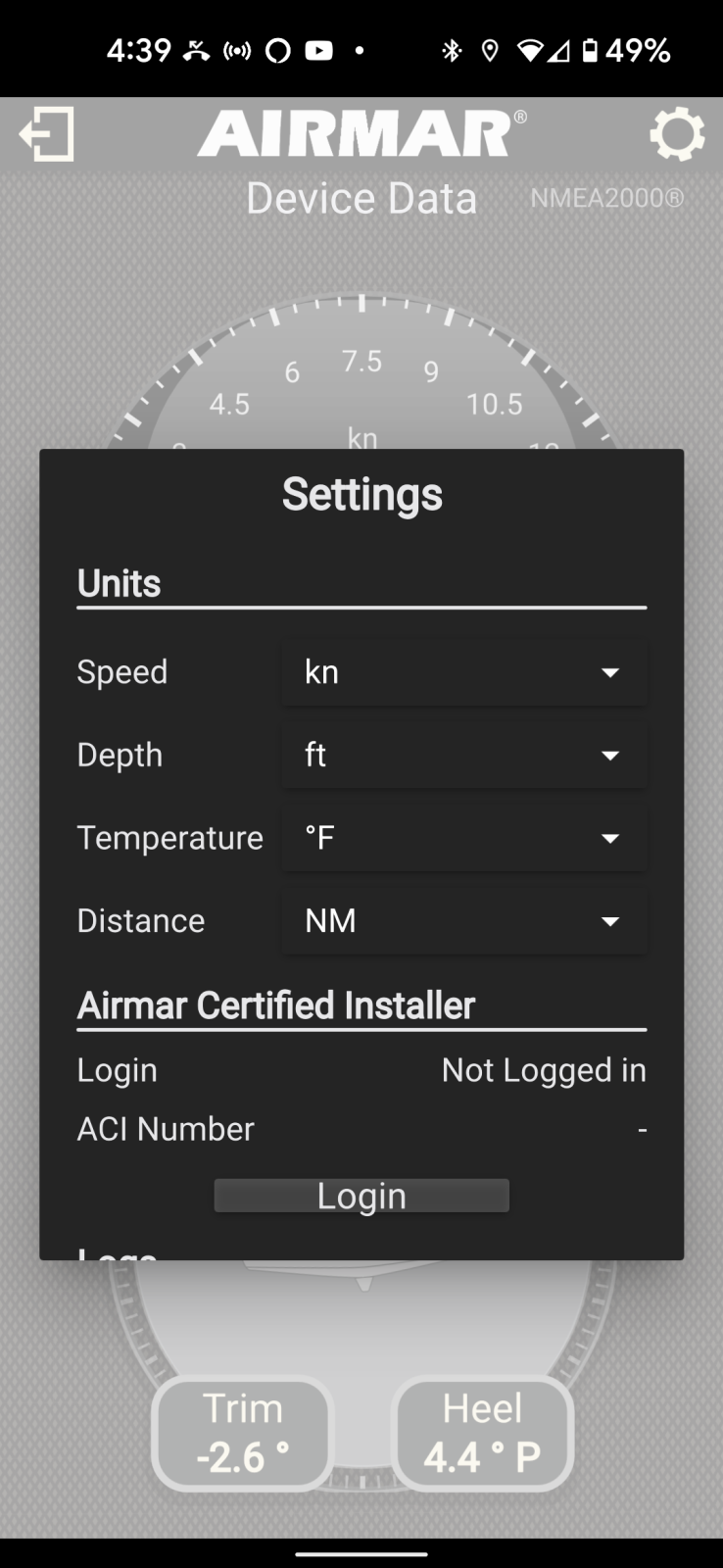The image size is (723, 1568).
Task: Tap the Heel readout badge
Action: 482,1433
